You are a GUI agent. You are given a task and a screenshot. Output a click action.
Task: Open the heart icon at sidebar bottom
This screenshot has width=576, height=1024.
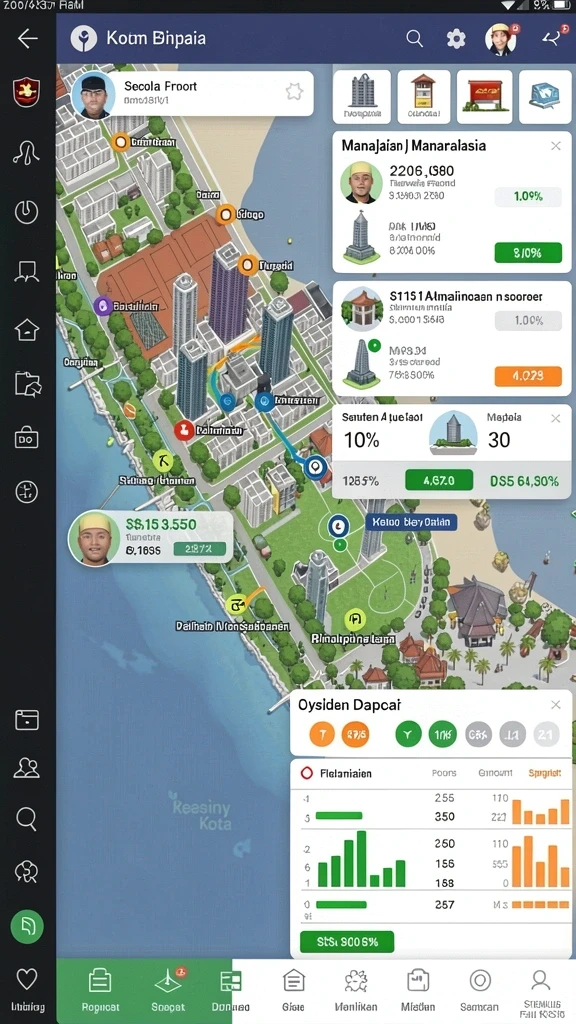(x=27, y=978)
